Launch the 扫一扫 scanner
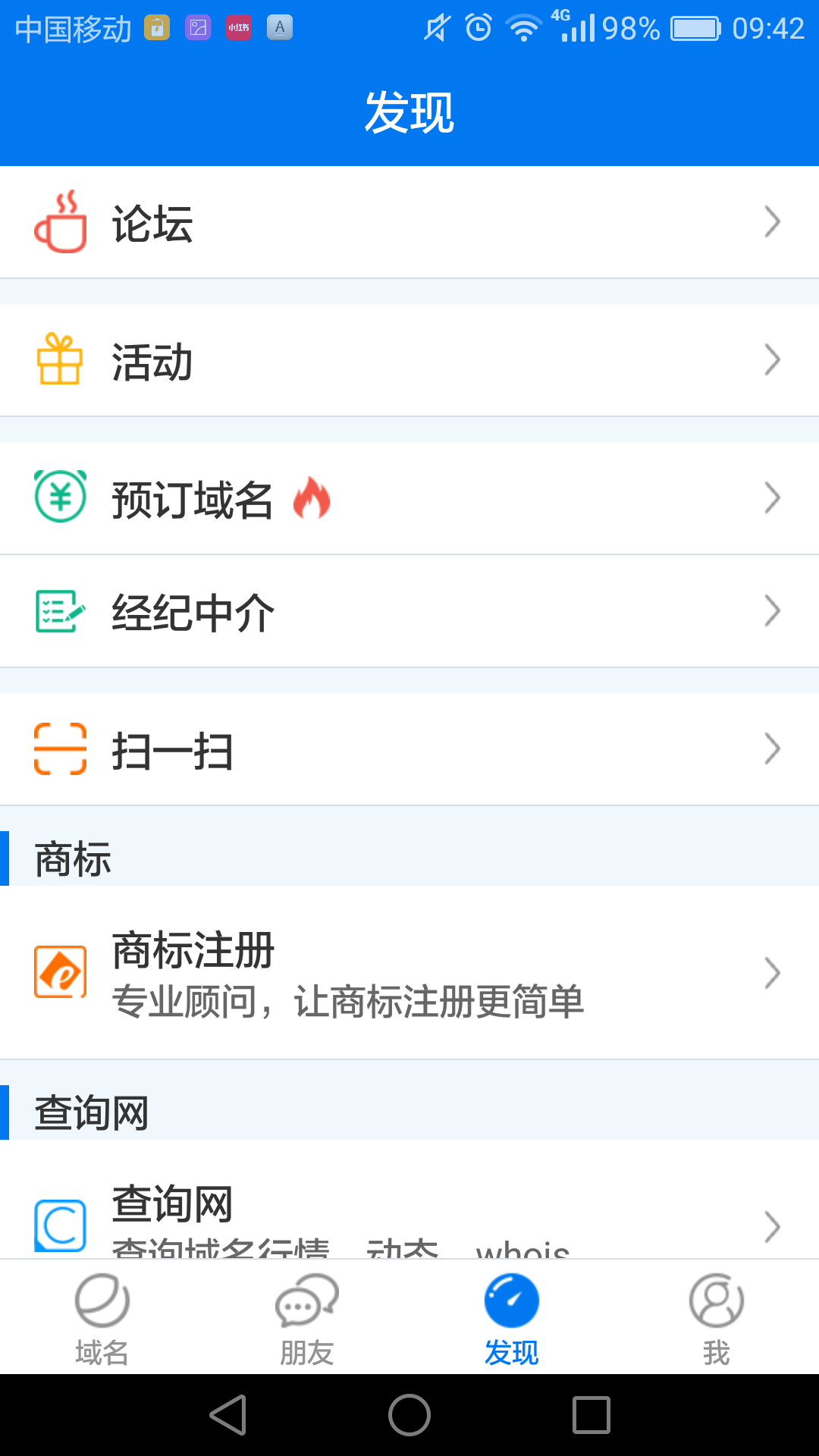 (x=409, y=749)
